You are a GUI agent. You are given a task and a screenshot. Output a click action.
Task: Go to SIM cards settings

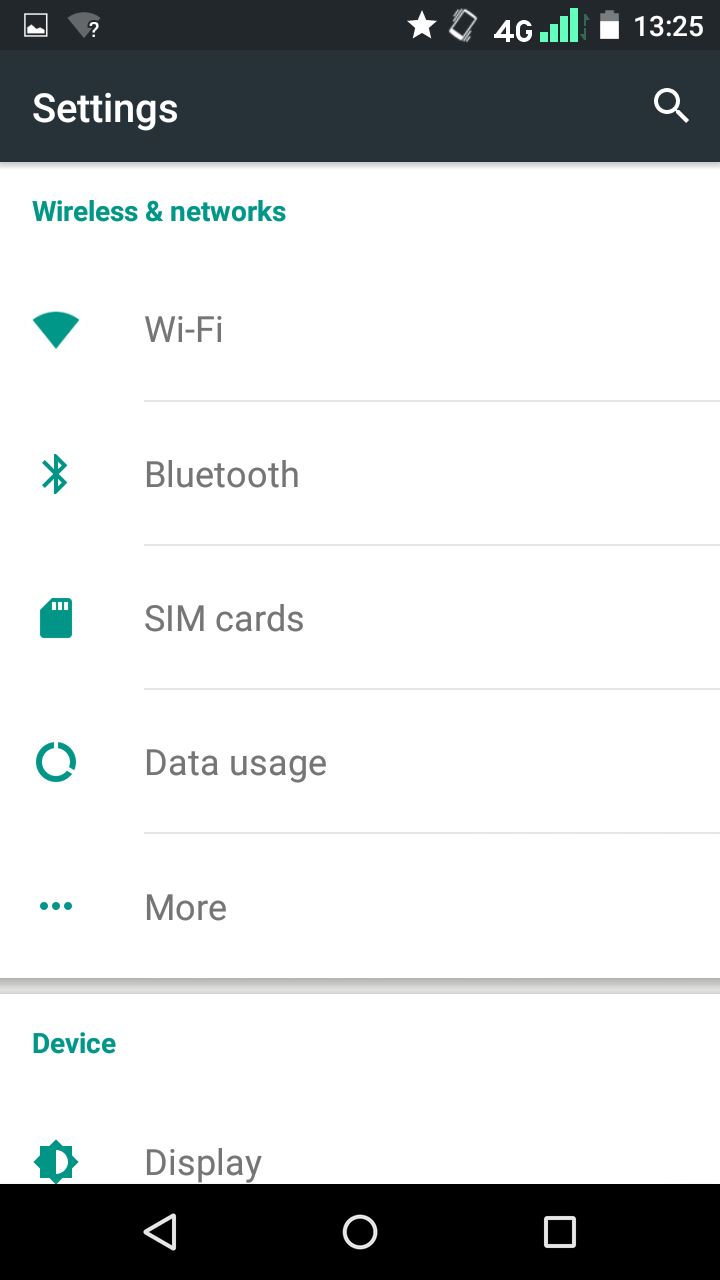pyautogui.click(x=224, y=618)
